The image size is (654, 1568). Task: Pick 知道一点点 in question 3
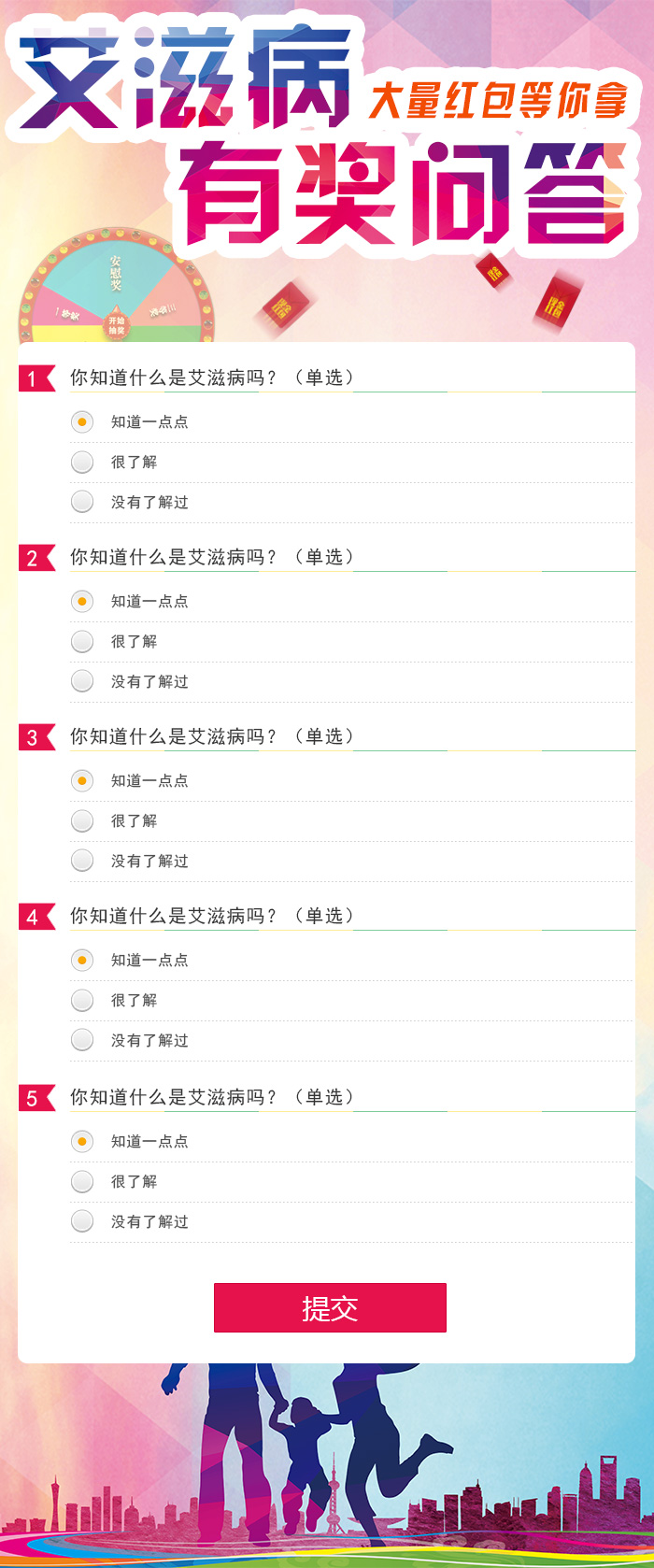(82, 780)
